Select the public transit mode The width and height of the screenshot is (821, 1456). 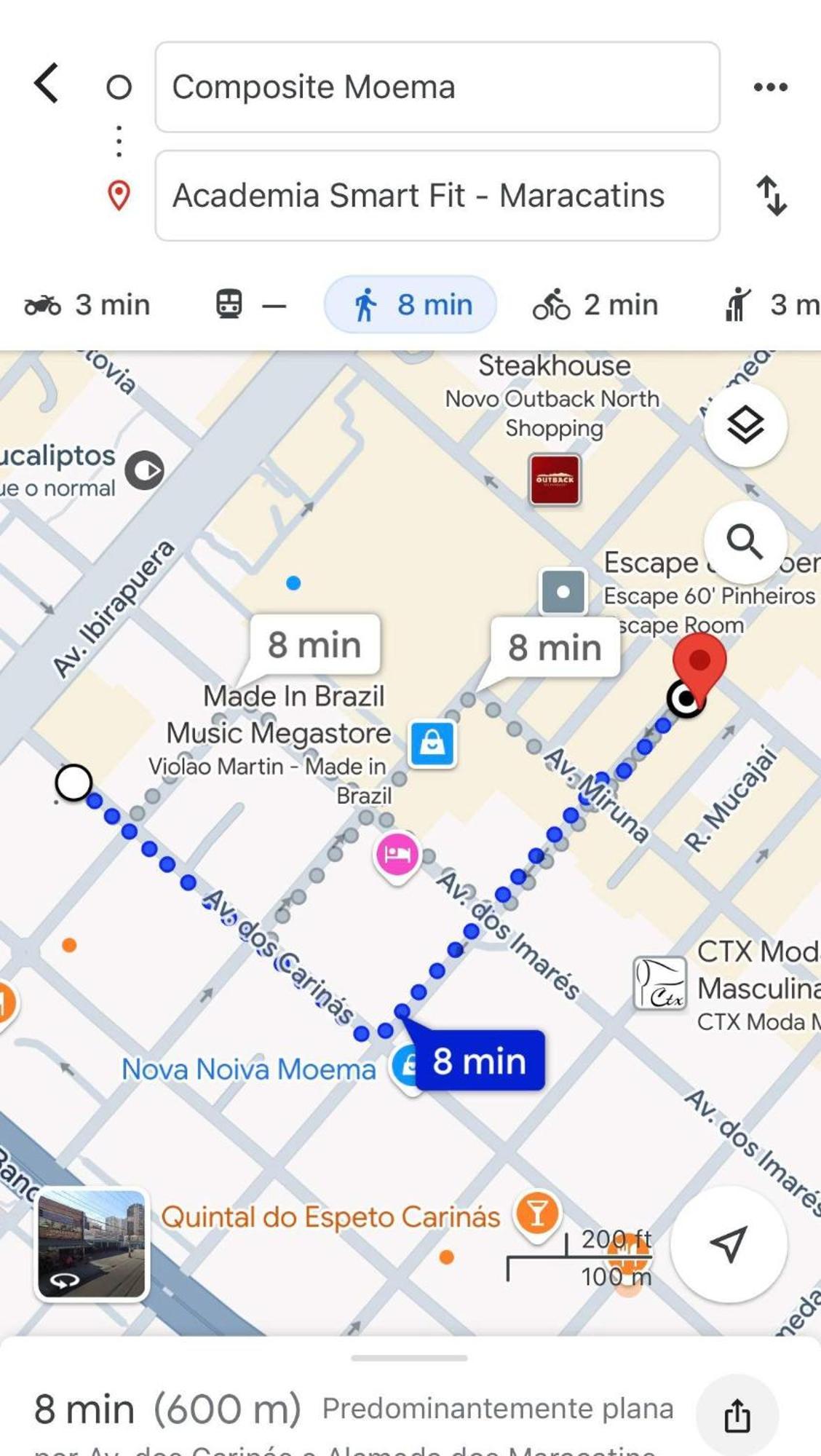point(250,305)
